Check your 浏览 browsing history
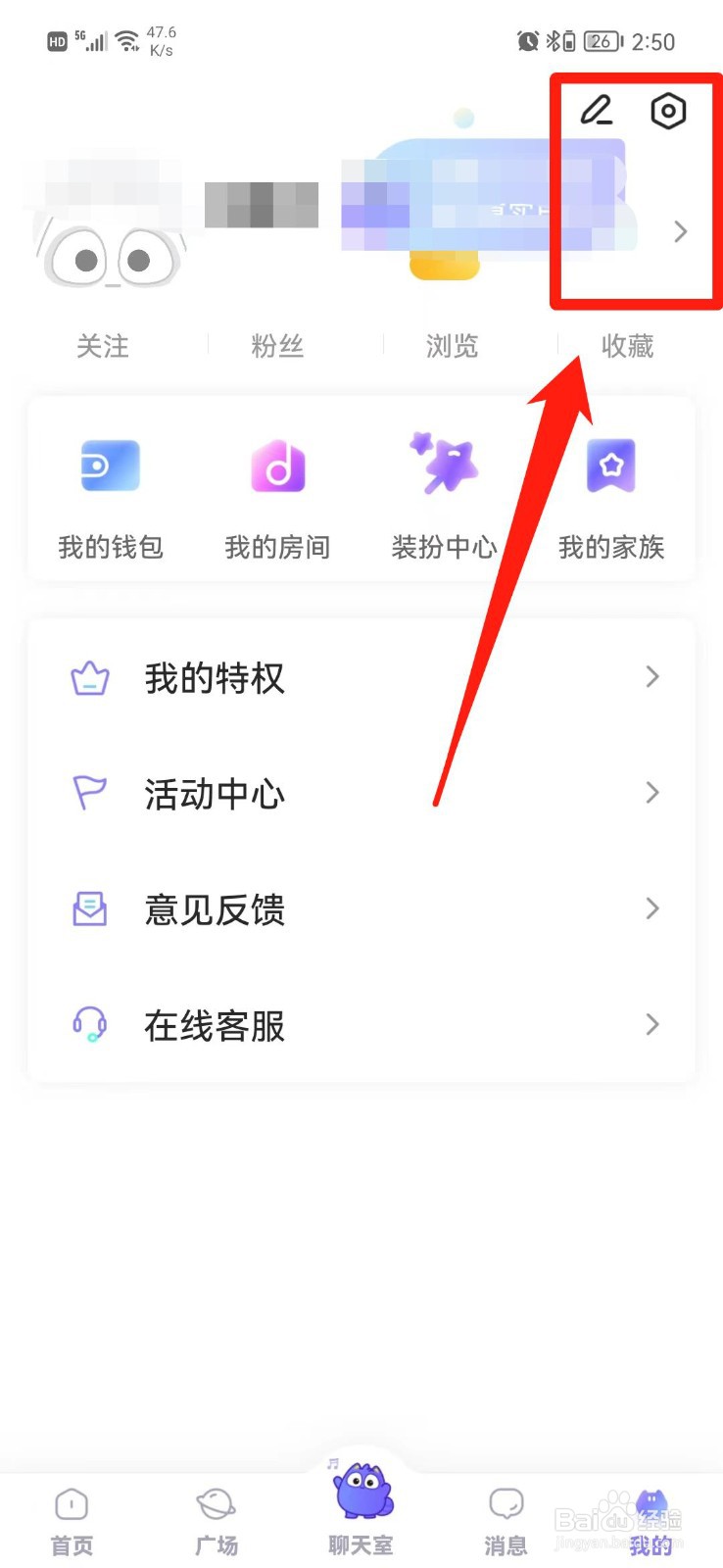 pyautogui.click(x=452, y=345)
